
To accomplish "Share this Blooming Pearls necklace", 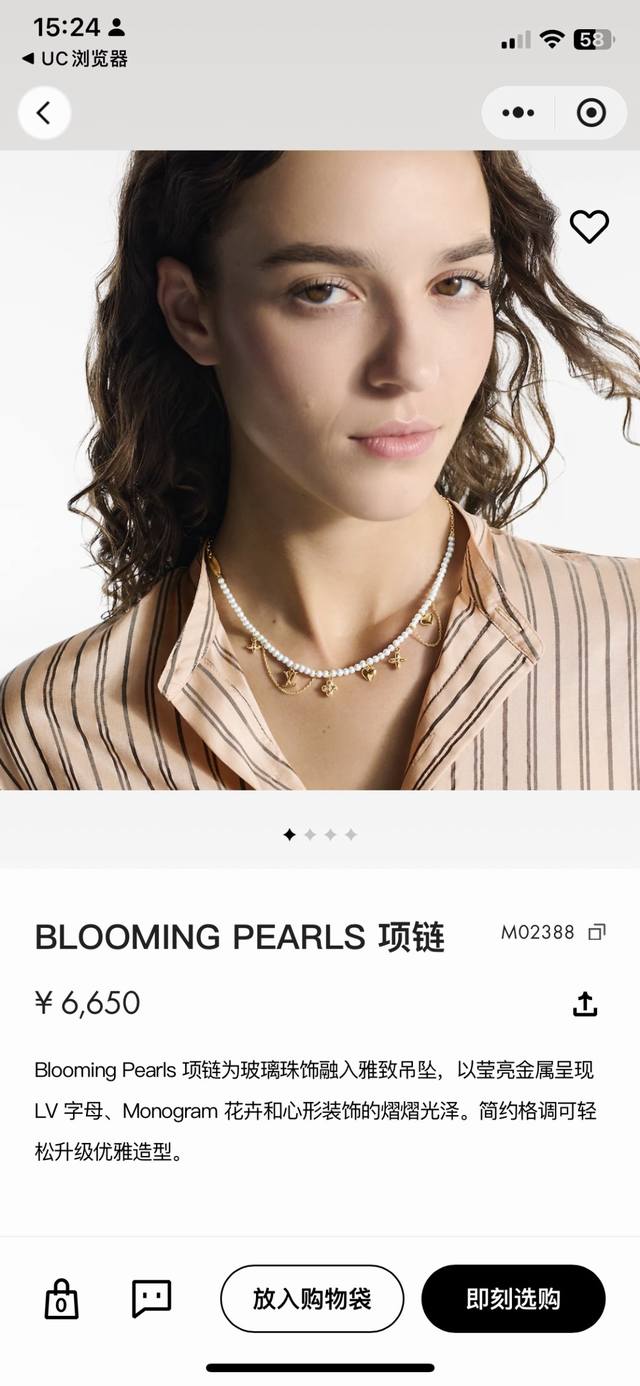I will pyautogui.click(x=585, y=1004).
